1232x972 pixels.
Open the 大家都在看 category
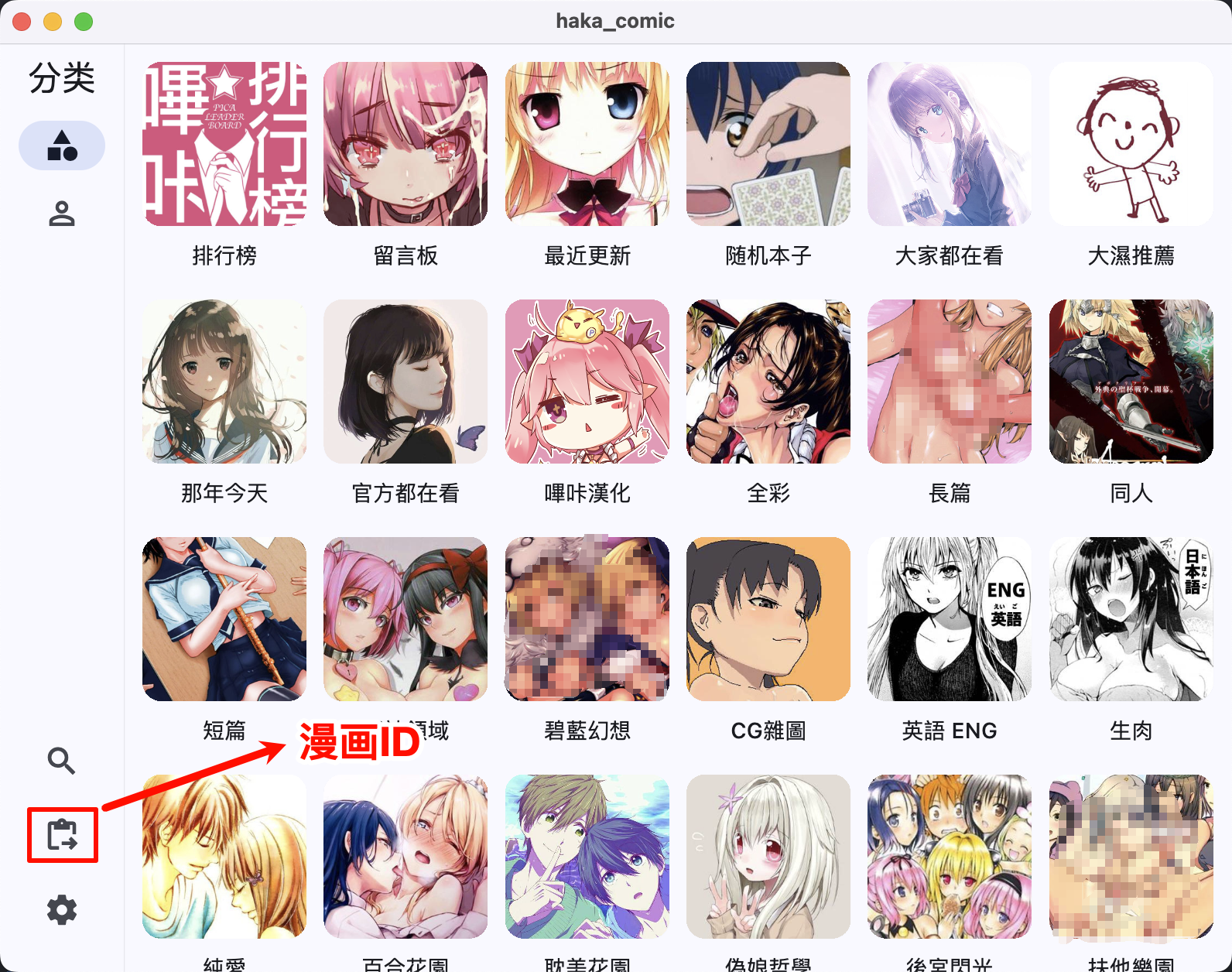(949, 145)
